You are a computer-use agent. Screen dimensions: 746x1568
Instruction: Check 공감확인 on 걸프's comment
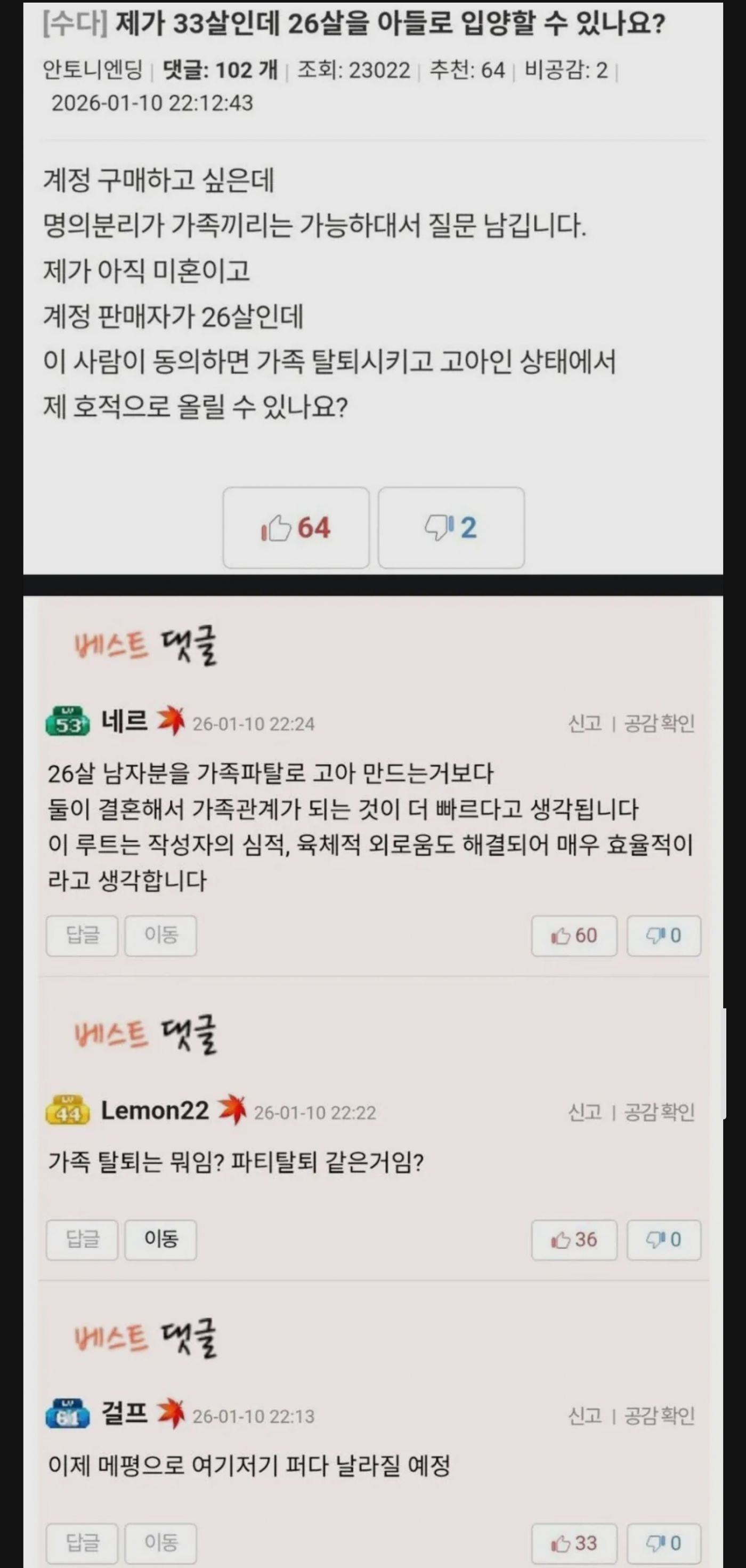coord(660,1416)
